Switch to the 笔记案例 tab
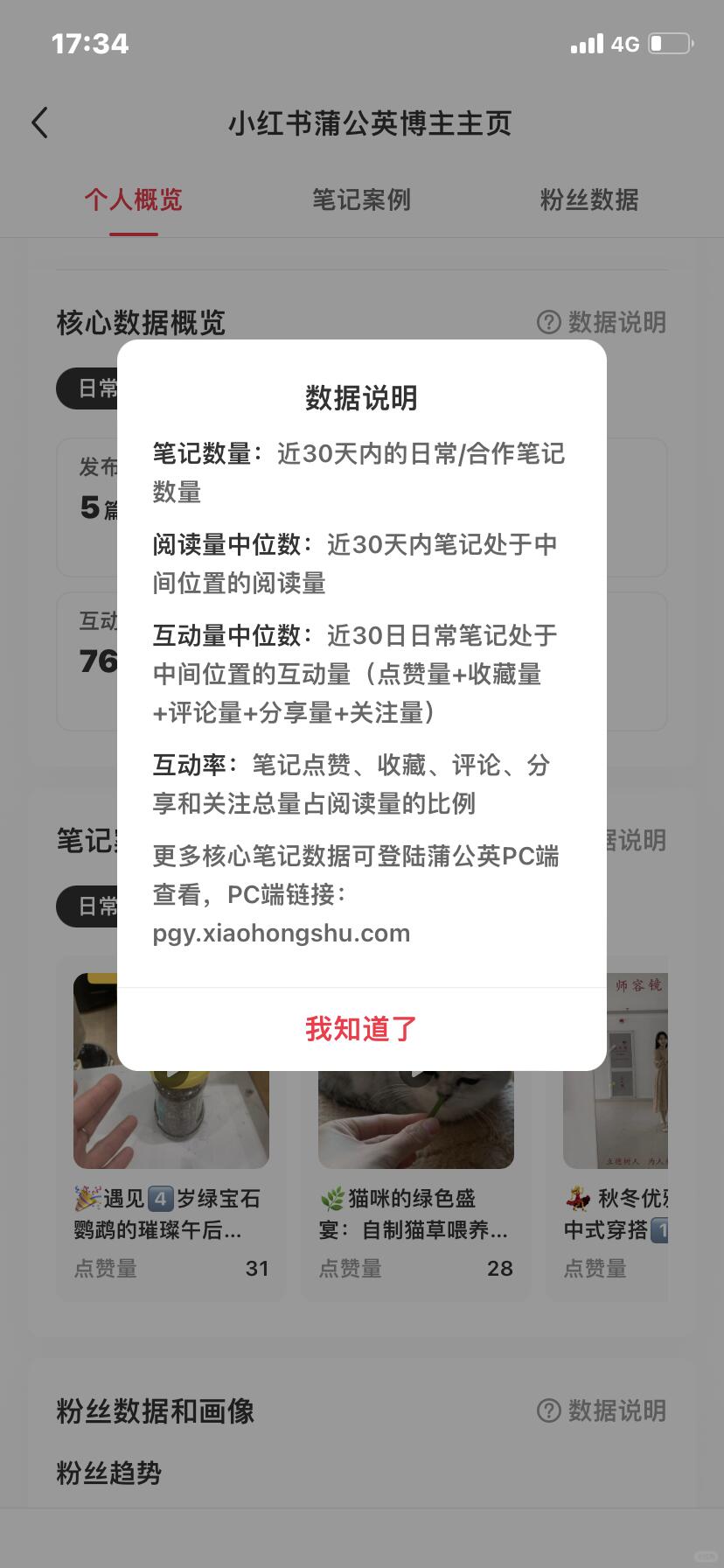Image resolution: width=724 pixels, height=1568 pixels. coord(361,199)
